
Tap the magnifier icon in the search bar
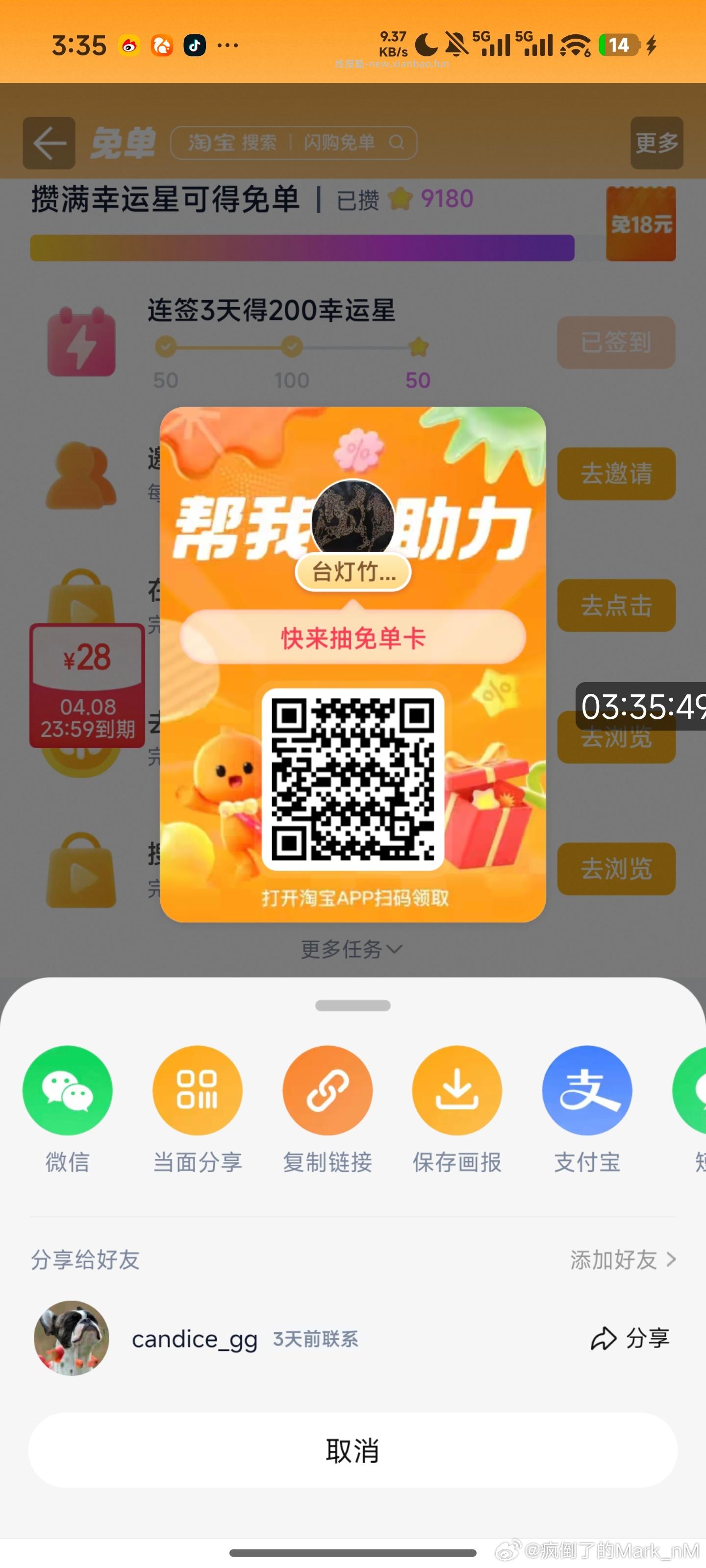pyautogui.click(x=397, y=143)
